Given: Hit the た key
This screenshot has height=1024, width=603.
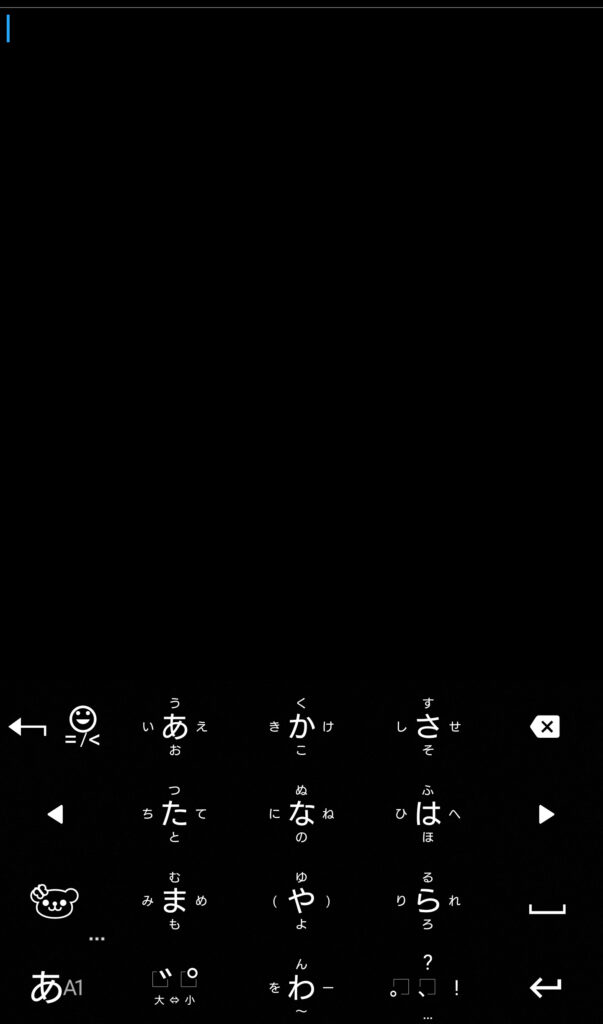Looking at the screenshot, I should click(174, 814).
